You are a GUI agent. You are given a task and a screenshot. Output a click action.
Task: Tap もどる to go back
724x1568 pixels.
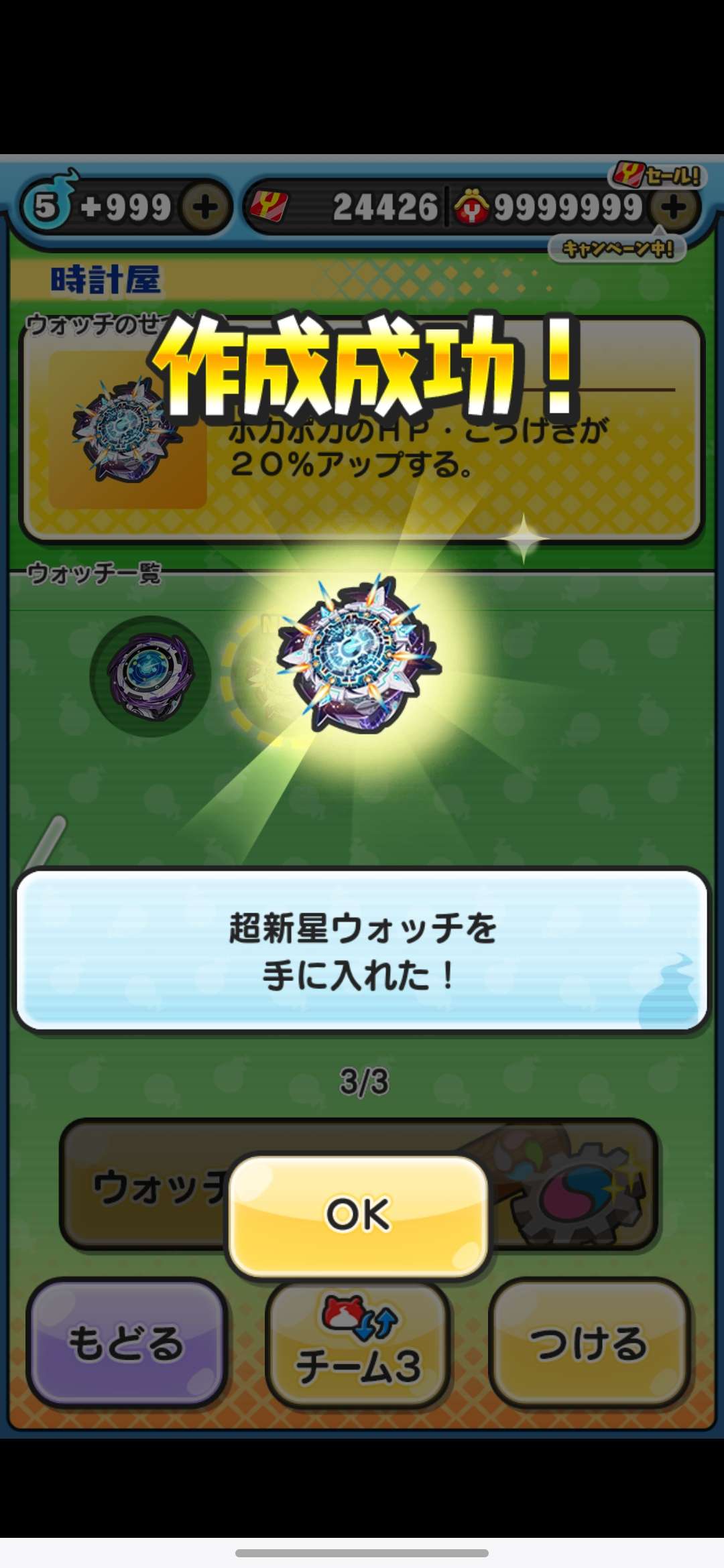pos(126,1342)
